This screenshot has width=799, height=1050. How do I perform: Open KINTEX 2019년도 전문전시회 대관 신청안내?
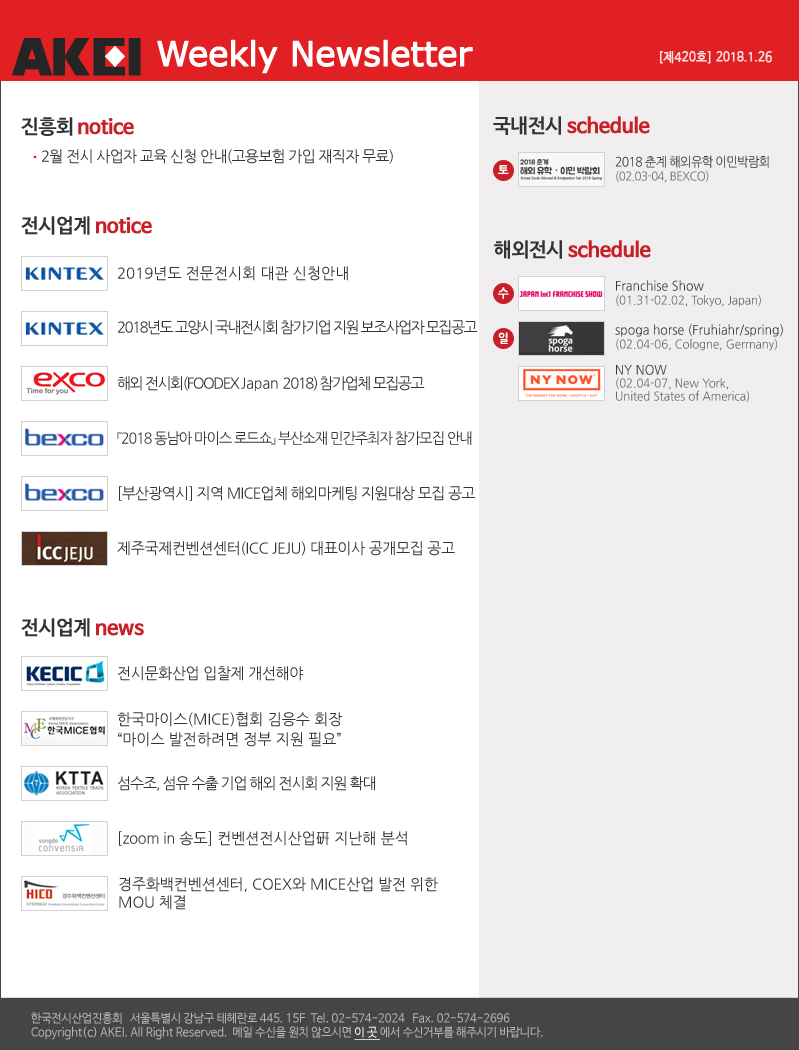click(232, 273)
